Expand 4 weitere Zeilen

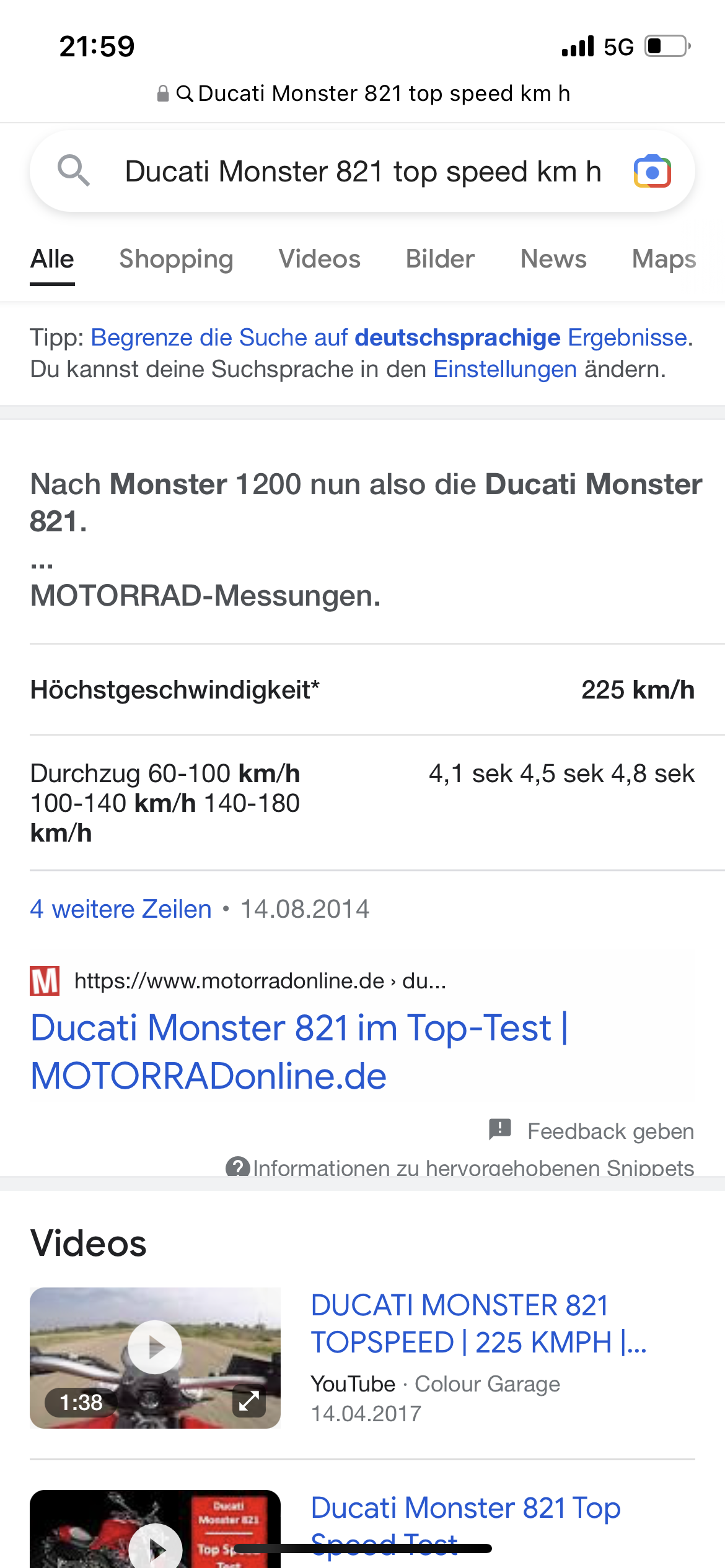(x=121, y=909)
